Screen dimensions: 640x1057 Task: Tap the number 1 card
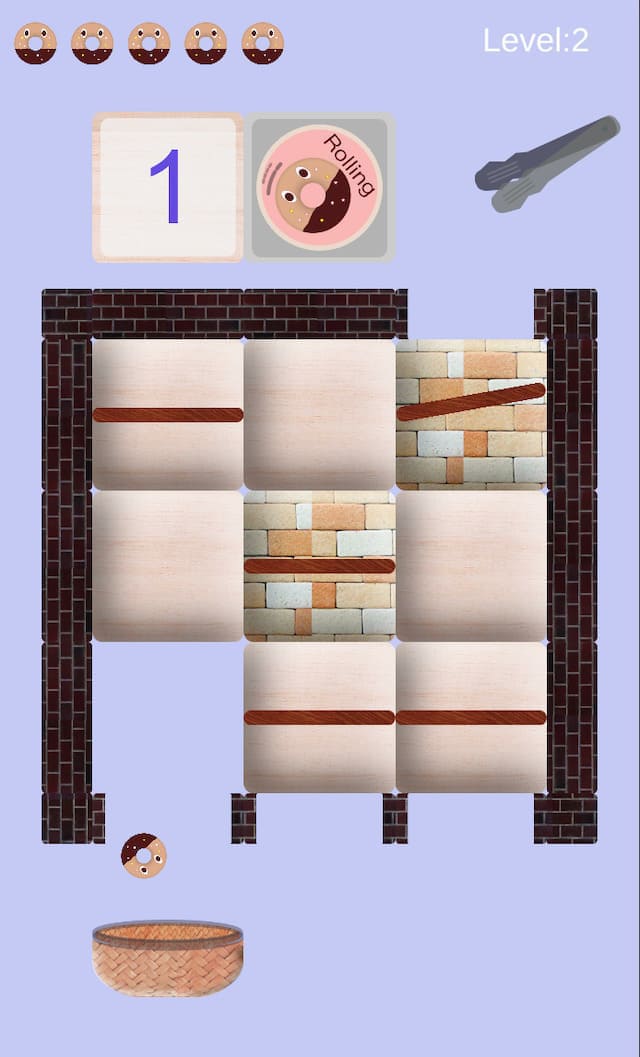click(168, 187)
